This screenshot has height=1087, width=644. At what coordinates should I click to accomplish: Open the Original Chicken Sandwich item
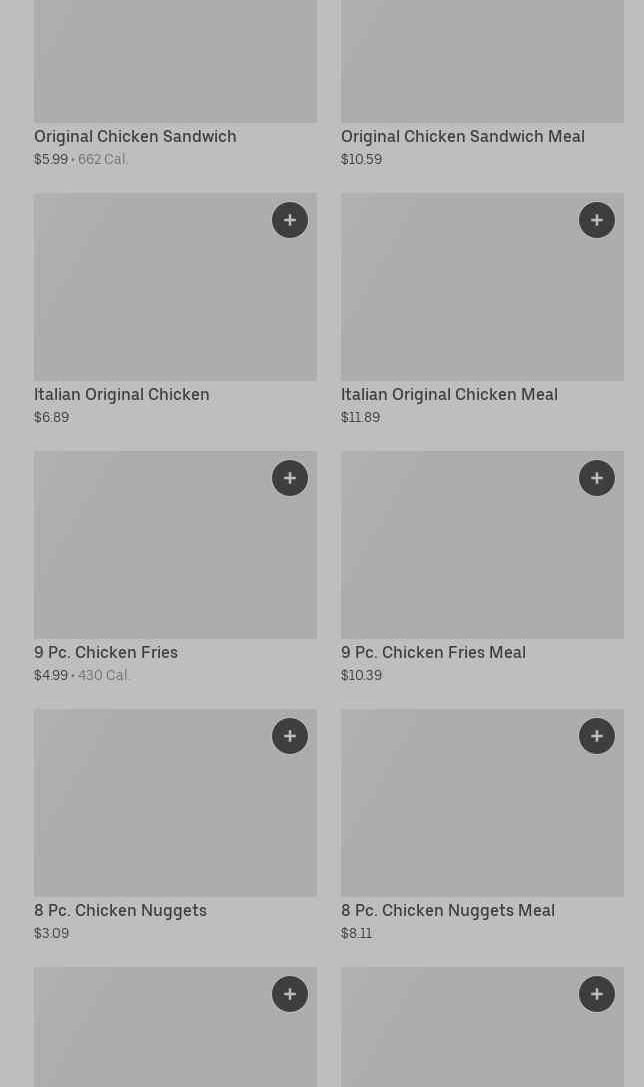pyautogui.click(x=175, y=83)
